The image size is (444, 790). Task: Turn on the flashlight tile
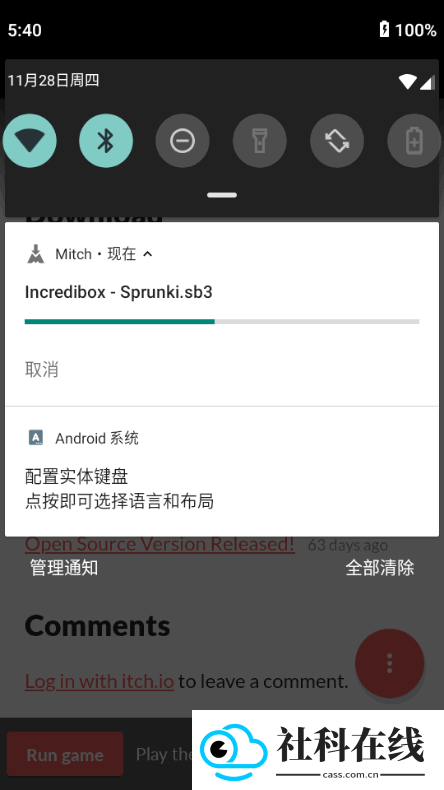click(260, 141)
